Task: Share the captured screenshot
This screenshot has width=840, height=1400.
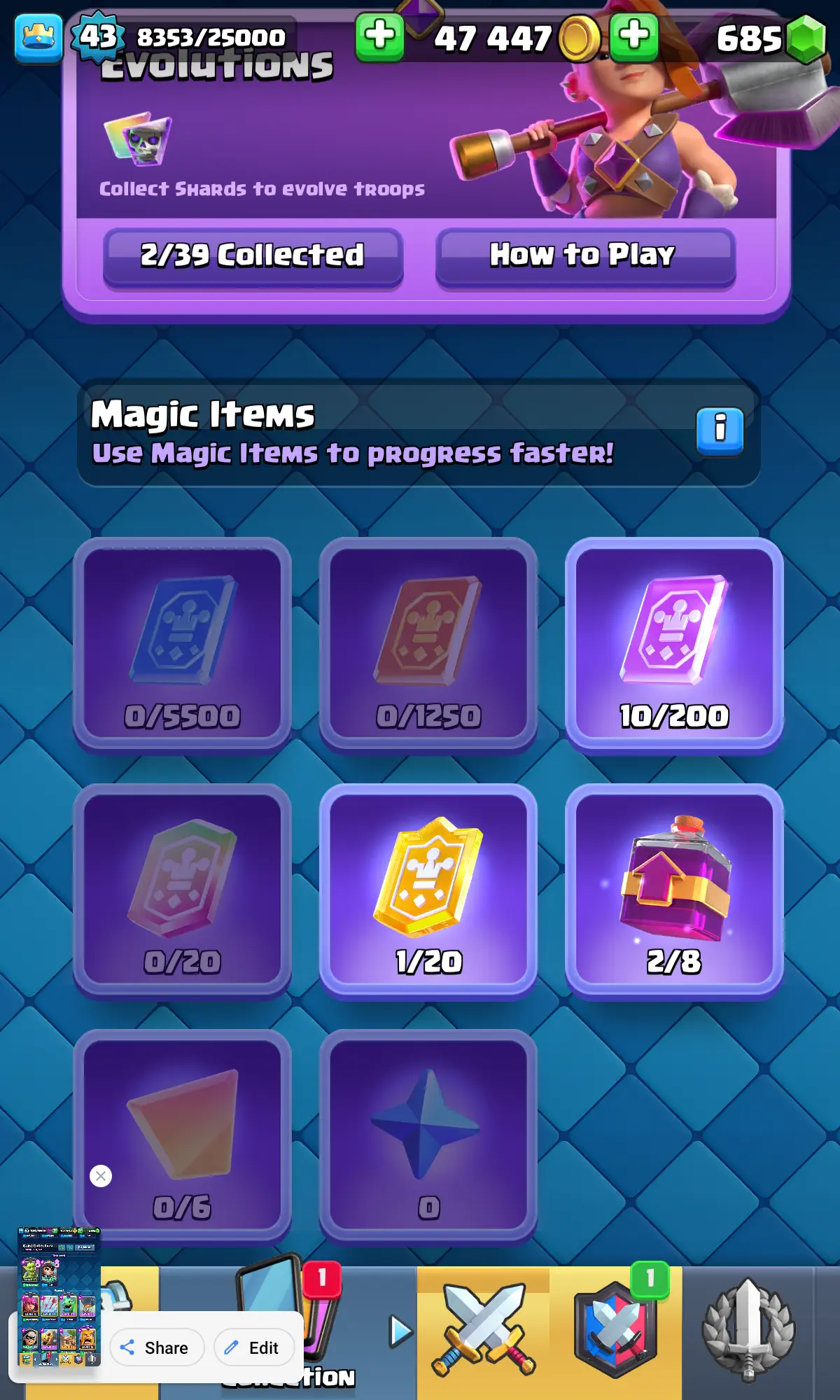Action: 156,1347
